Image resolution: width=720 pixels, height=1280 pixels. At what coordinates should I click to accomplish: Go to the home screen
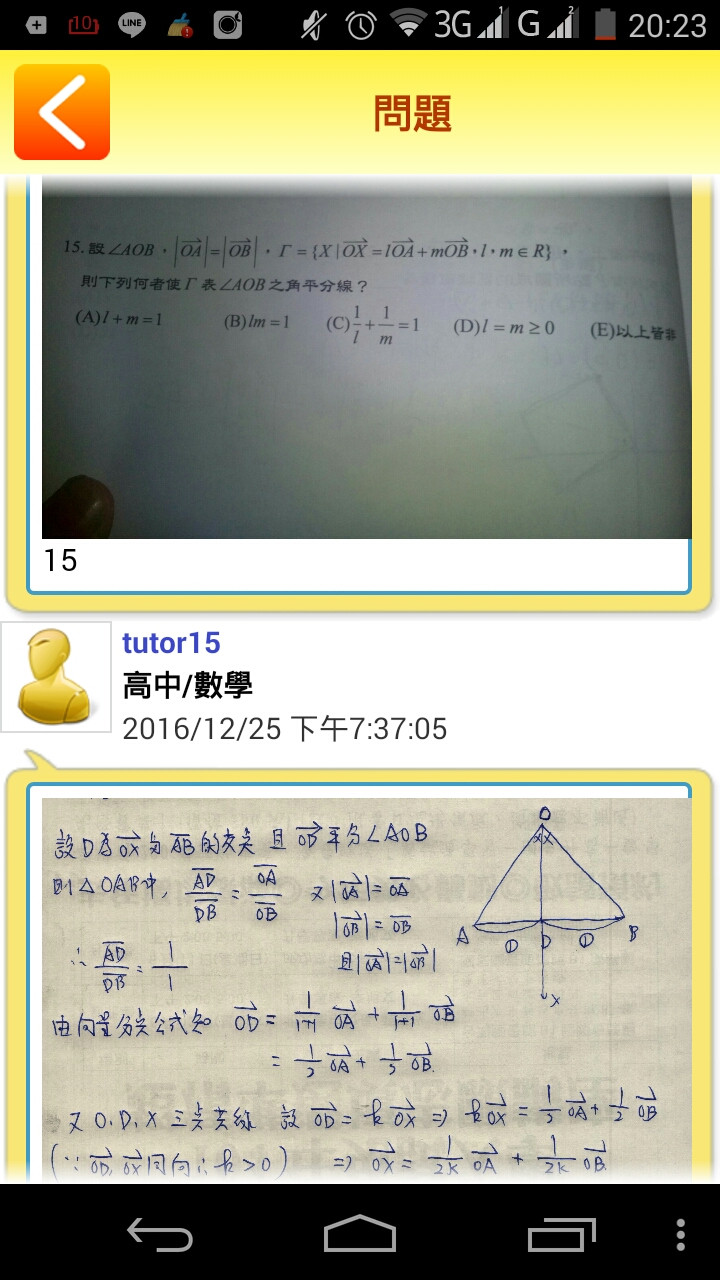pyautogui.click(x=360, y=1234)
